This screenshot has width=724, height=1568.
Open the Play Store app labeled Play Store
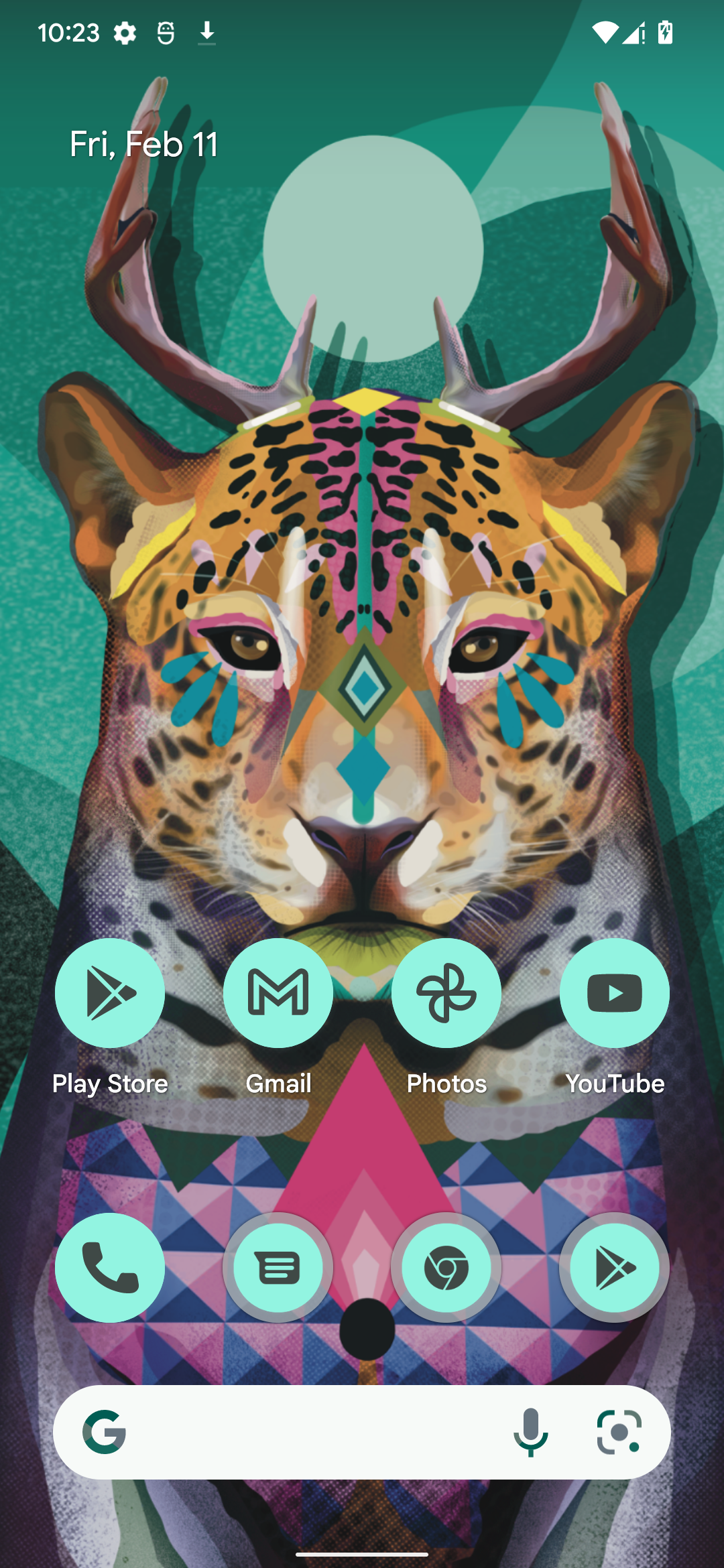(110, 993)
